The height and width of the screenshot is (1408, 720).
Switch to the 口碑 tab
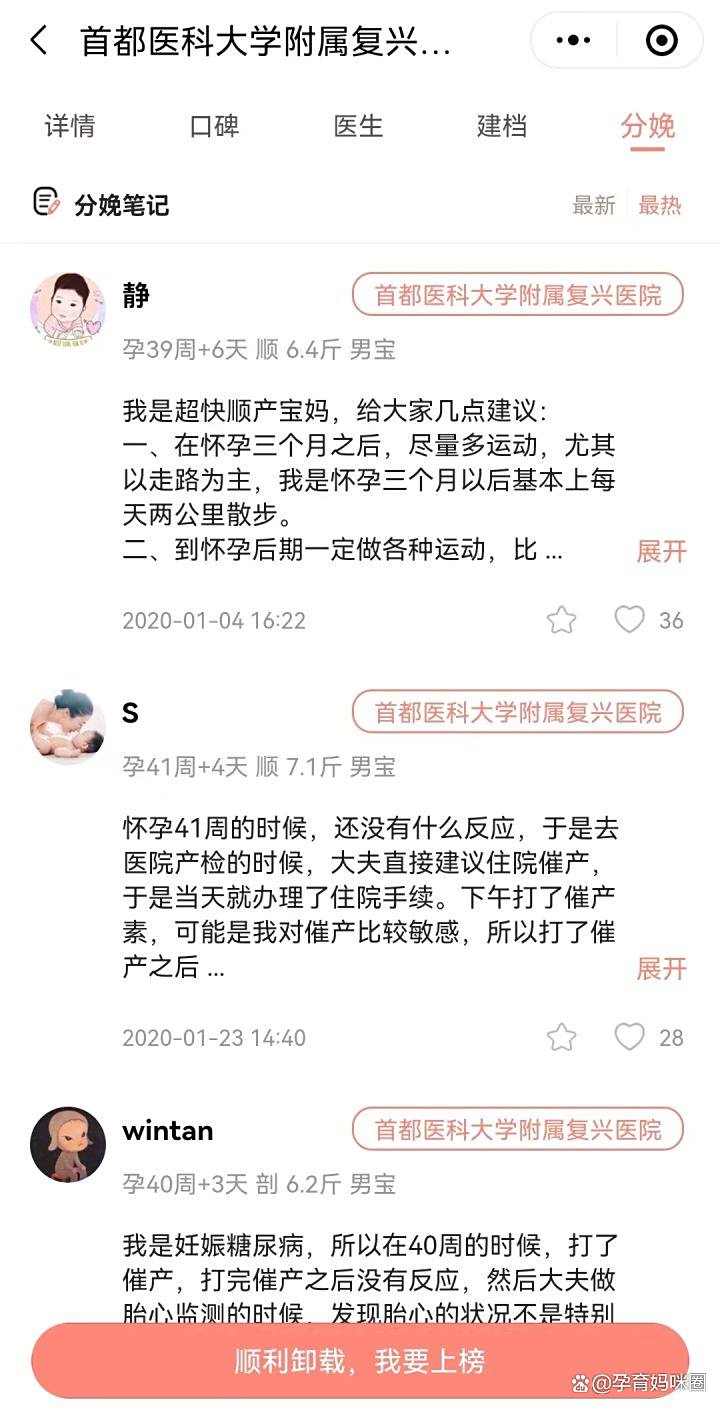(x=214, y=127)
